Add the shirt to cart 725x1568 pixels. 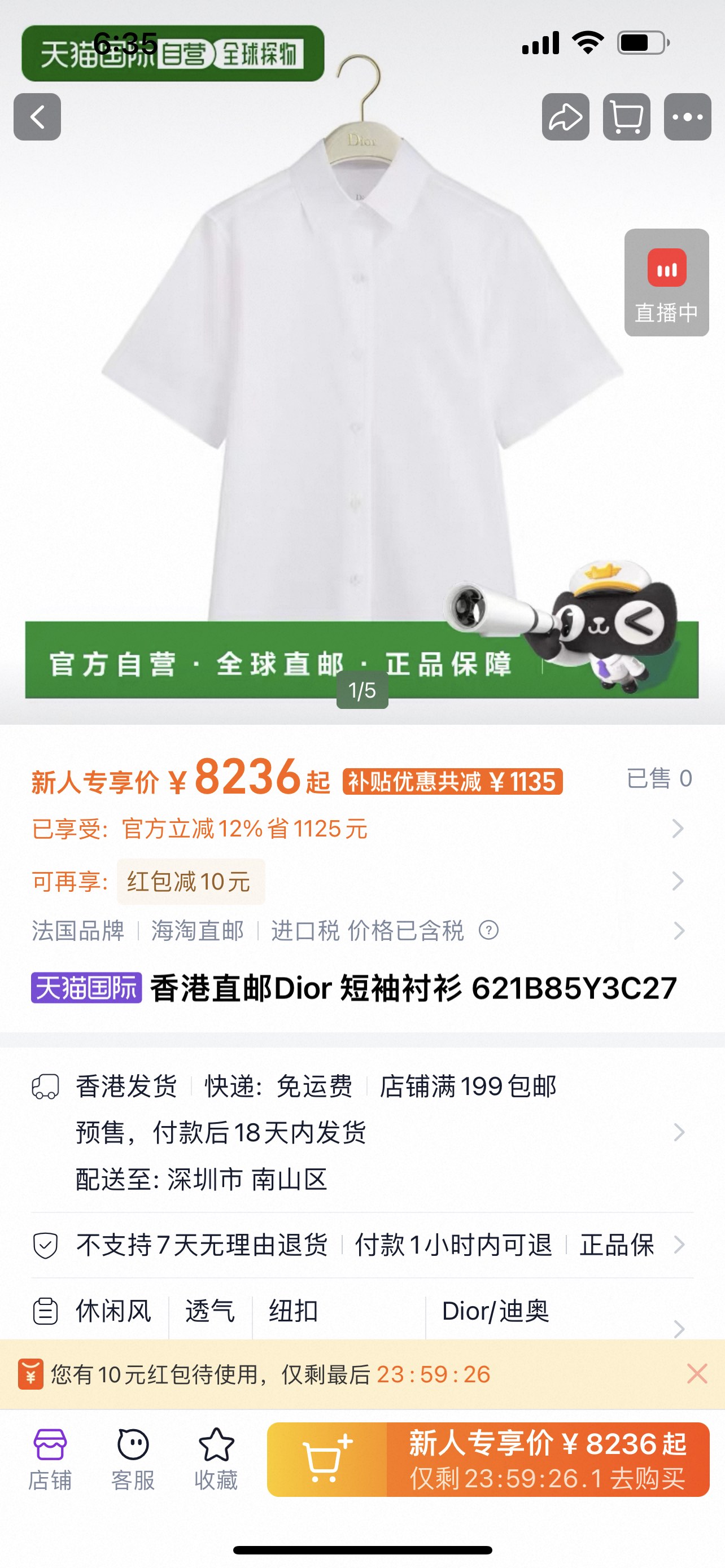tap(327, 1459)
